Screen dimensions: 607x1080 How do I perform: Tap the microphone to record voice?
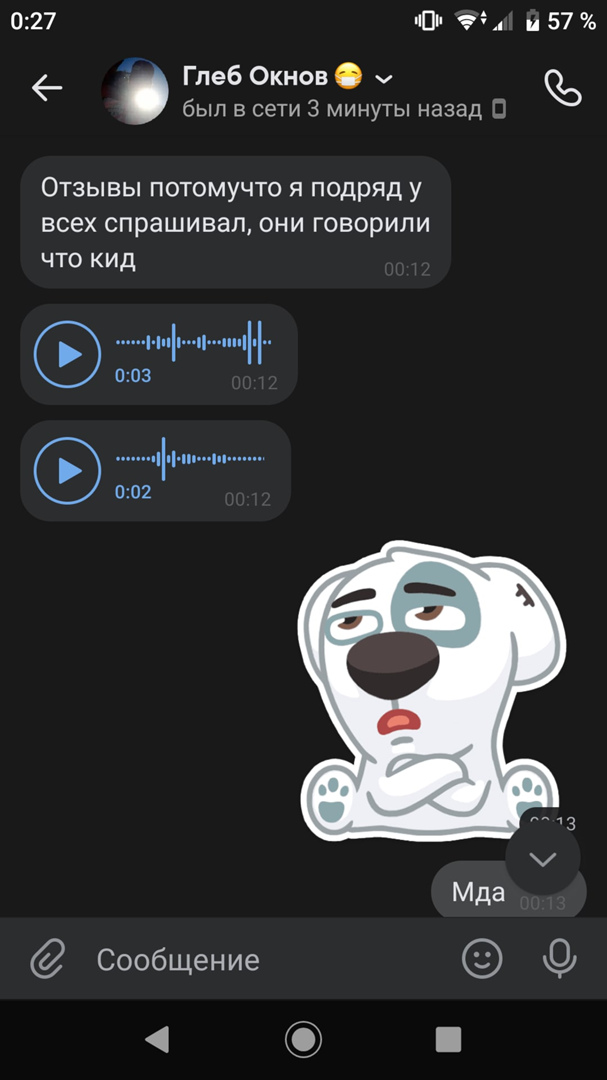click(x=559, y=960)
